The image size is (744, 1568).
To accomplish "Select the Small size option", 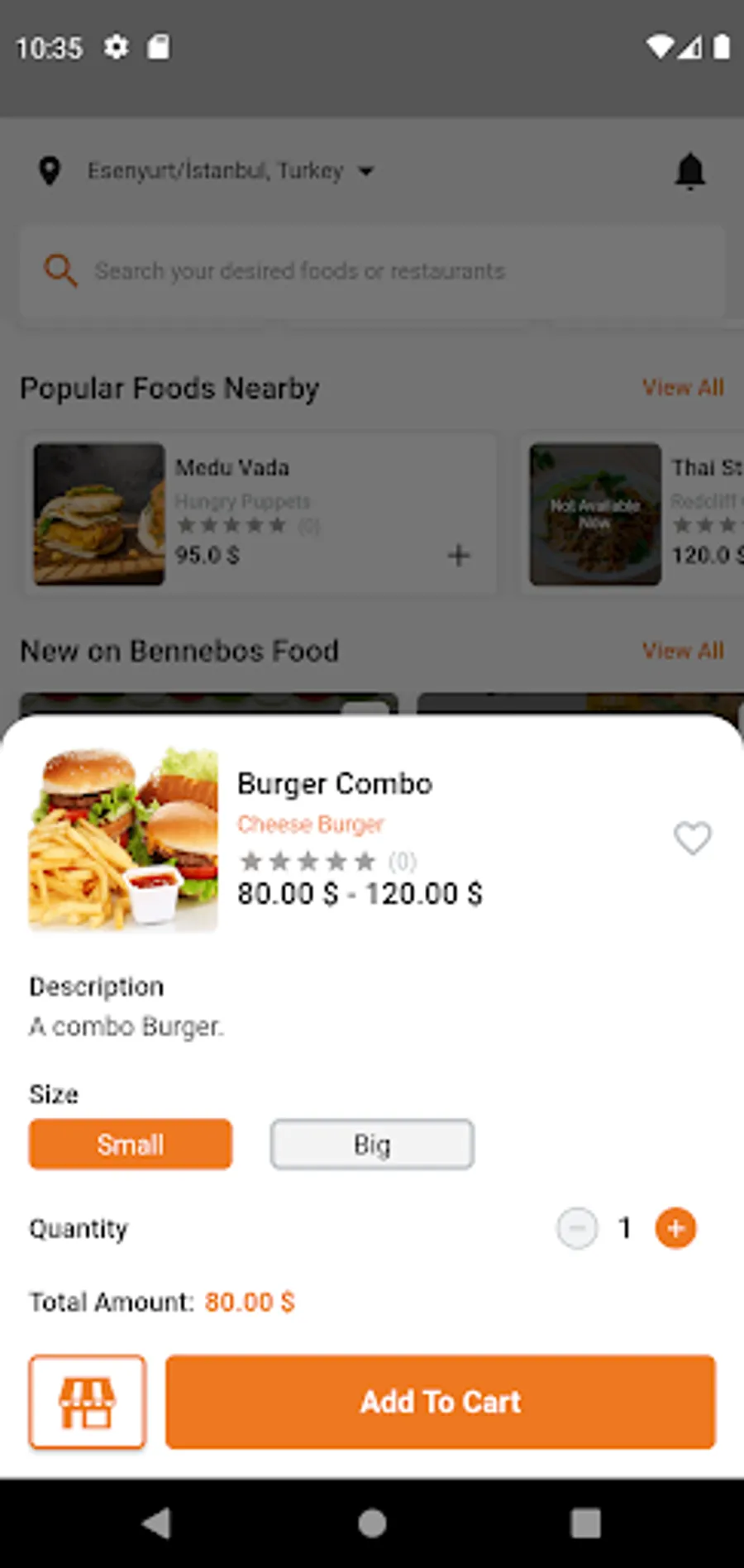I will [131, 1145].
